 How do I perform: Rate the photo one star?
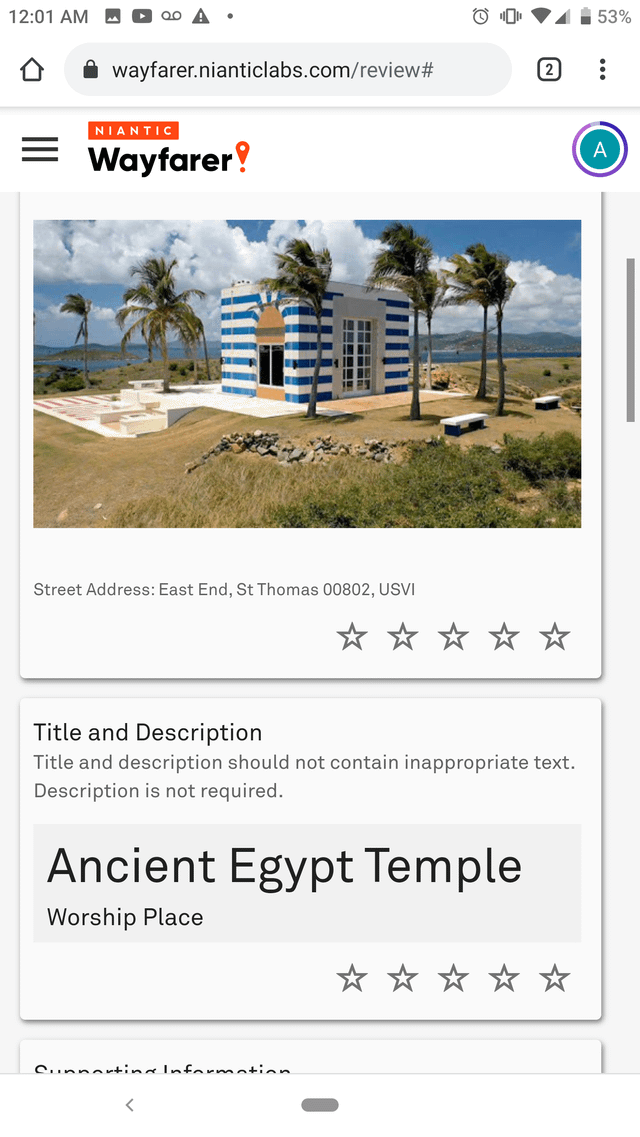(352, 636)
